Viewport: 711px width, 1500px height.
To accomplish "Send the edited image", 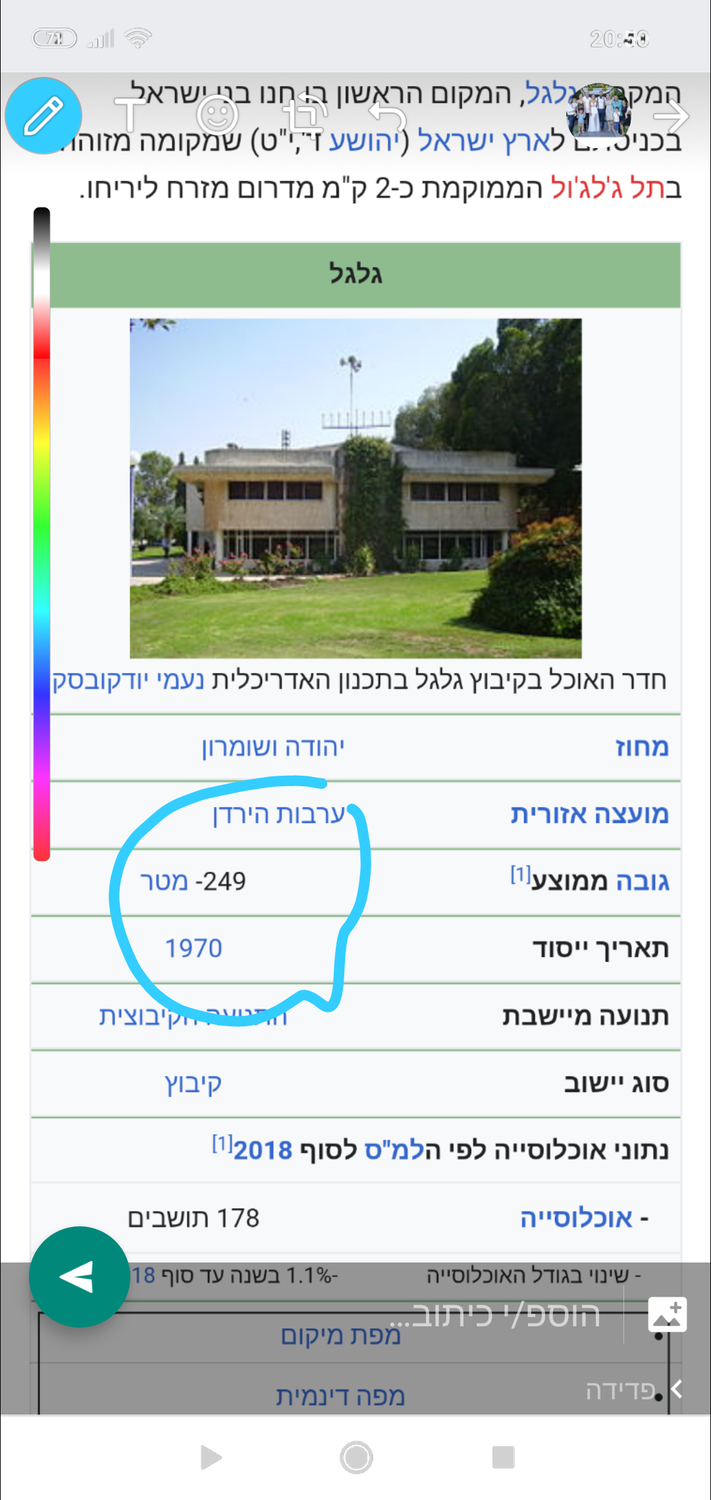I will tap(79, 1277).
